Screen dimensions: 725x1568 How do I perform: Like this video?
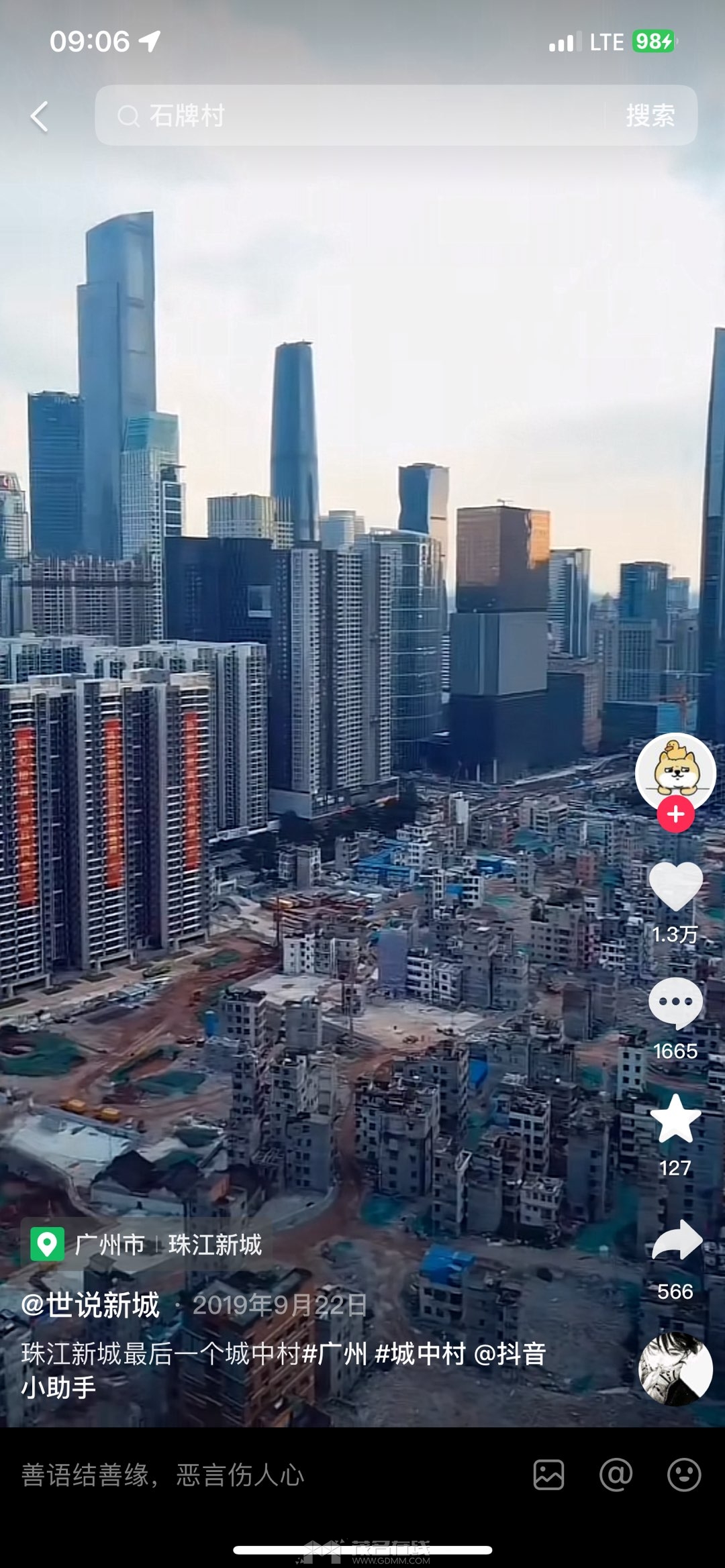(x=675, y=886)
